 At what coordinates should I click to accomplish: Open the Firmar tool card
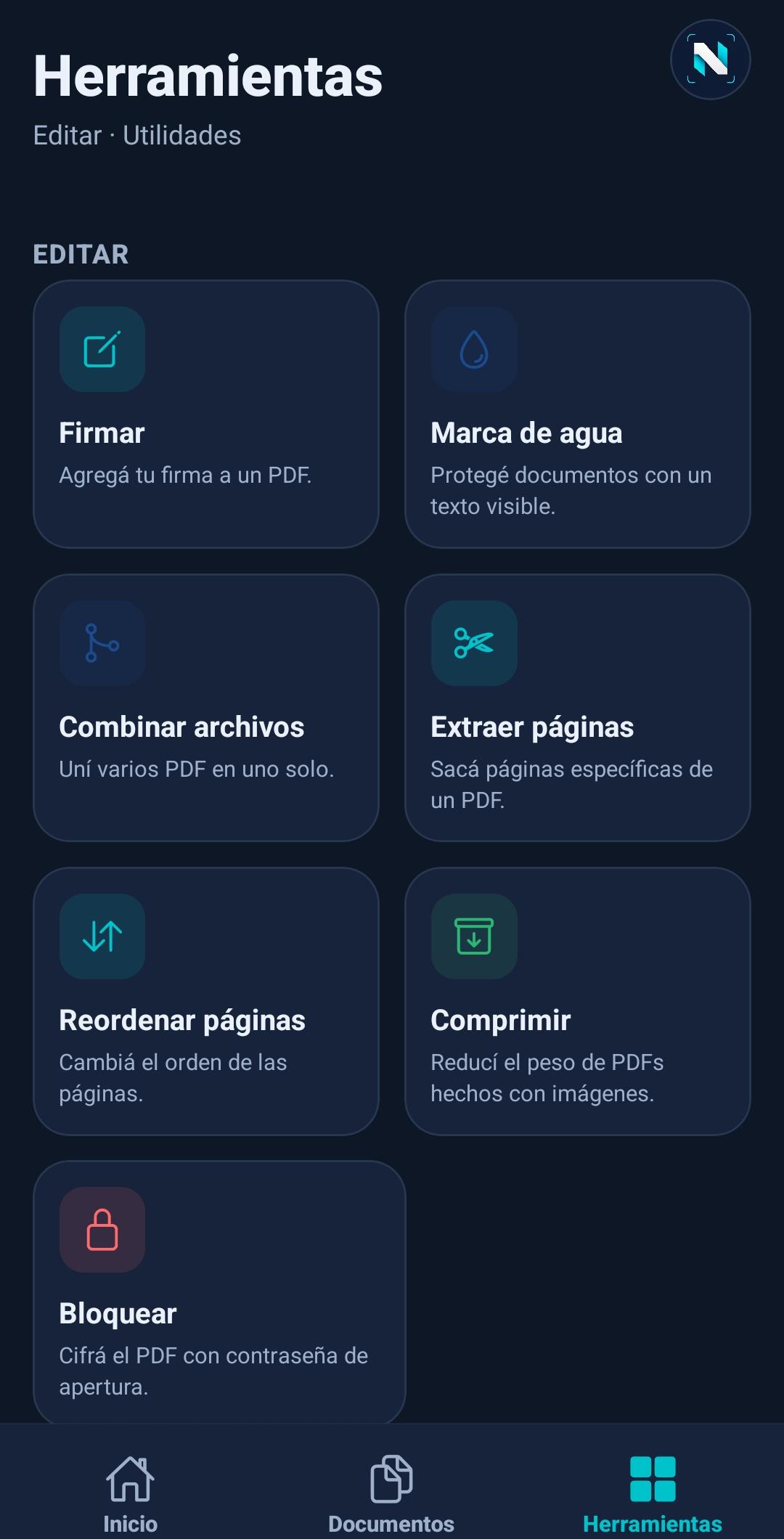pos(206,414)
